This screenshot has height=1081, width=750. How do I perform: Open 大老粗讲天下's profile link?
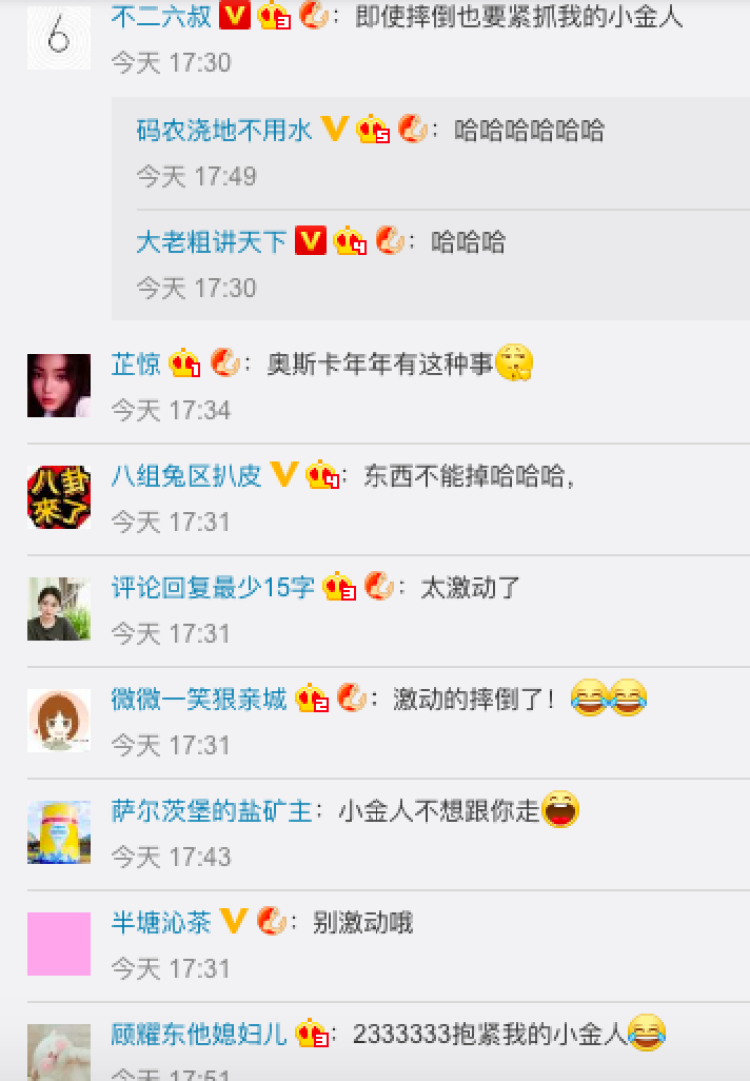click(x=212, y=242)
